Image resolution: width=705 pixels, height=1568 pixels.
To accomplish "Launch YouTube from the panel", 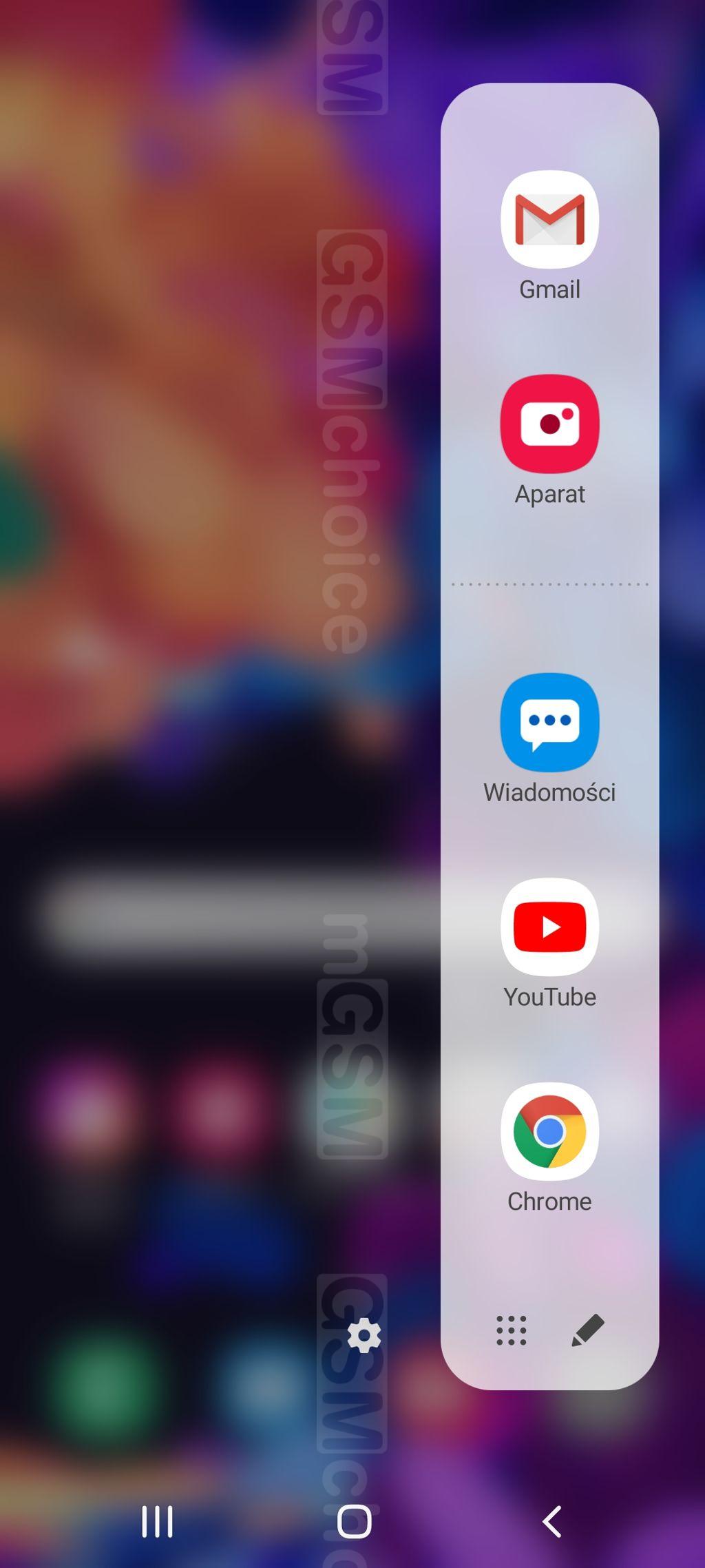I will coord(549,927).
